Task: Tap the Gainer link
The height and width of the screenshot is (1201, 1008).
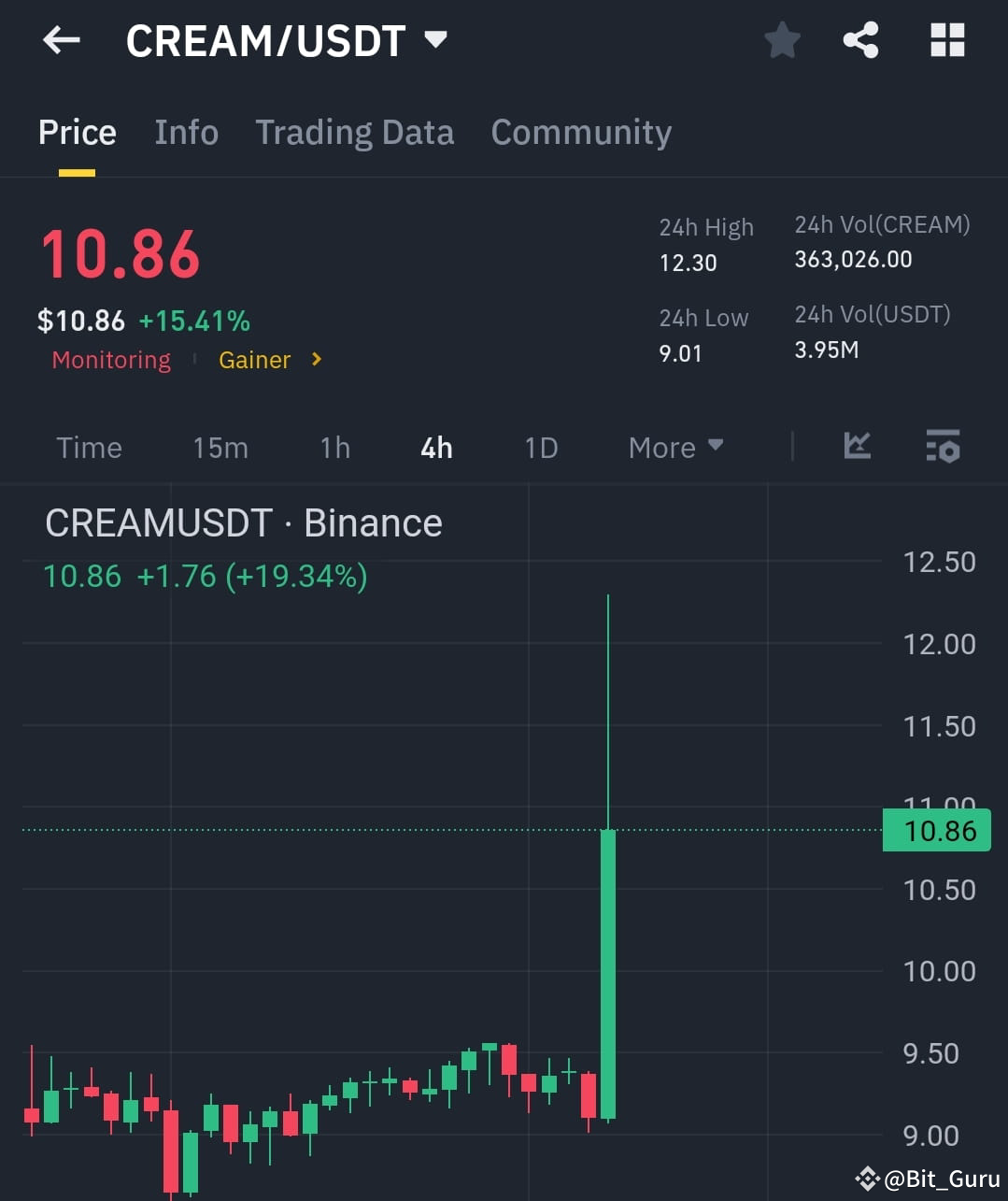Action: (254, 359)
